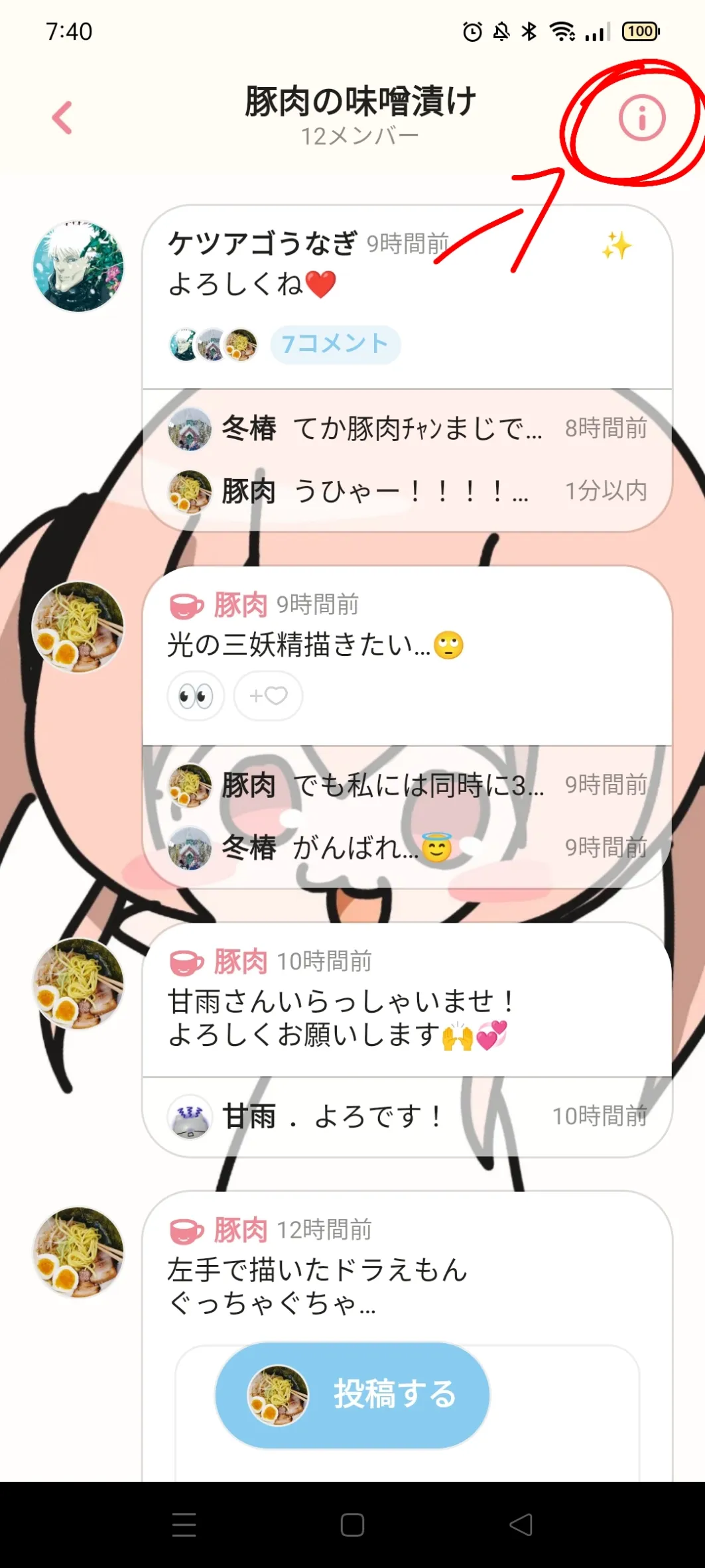The height and width of the screenshot is (1568, 705).
Task: Add a heart reaction to 光の三妖精 post
Action: tap(268, 696)
